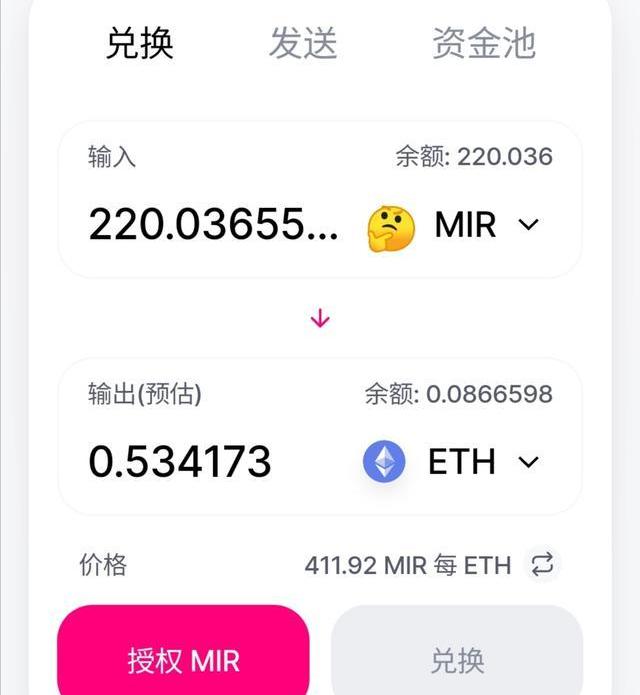Open the 资金池 tab
This screenshot has width=640, height=695.
point(484,44)
